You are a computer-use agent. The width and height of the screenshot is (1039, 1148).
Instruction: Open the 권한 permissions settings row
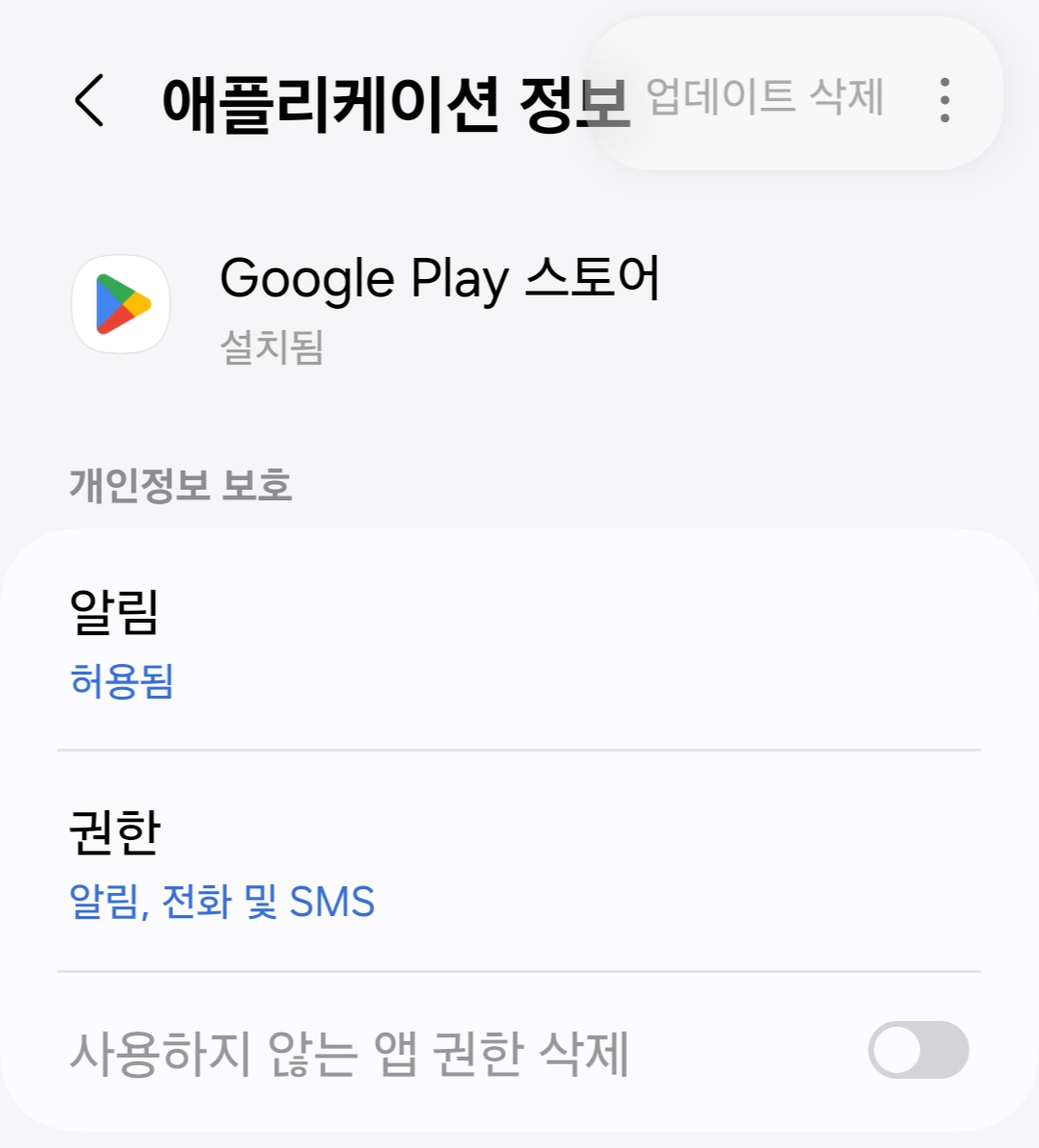point(385,861)
